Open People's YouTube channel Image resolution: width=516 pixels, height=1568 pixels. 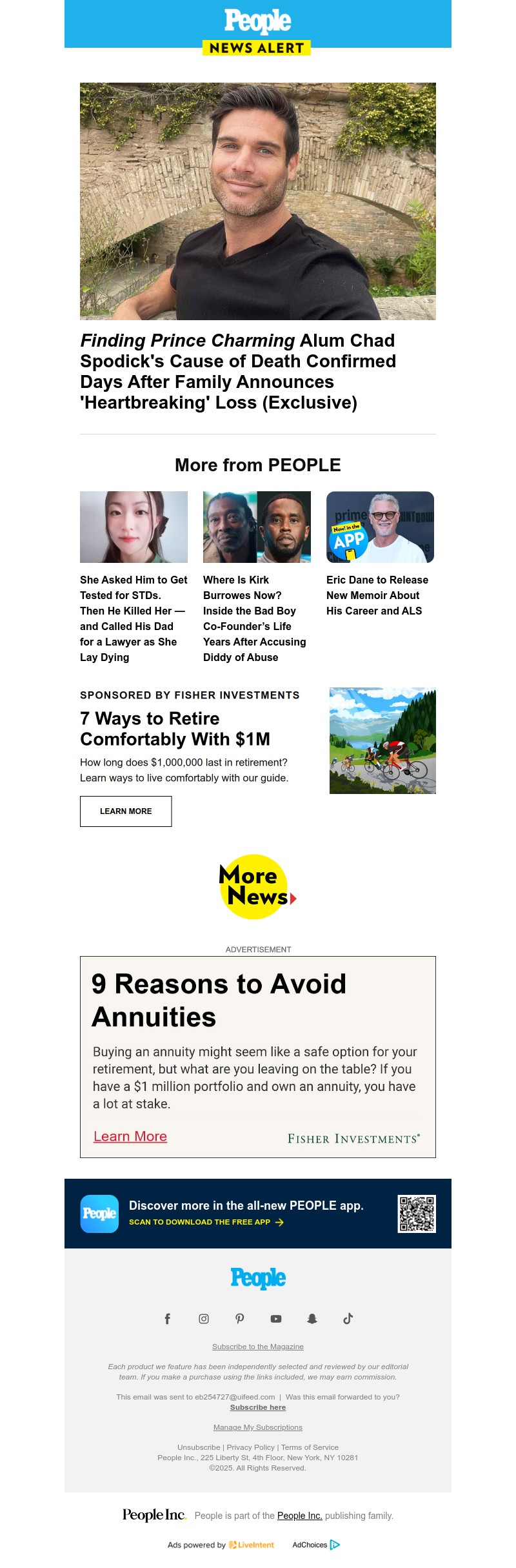tap(276, 1318)
